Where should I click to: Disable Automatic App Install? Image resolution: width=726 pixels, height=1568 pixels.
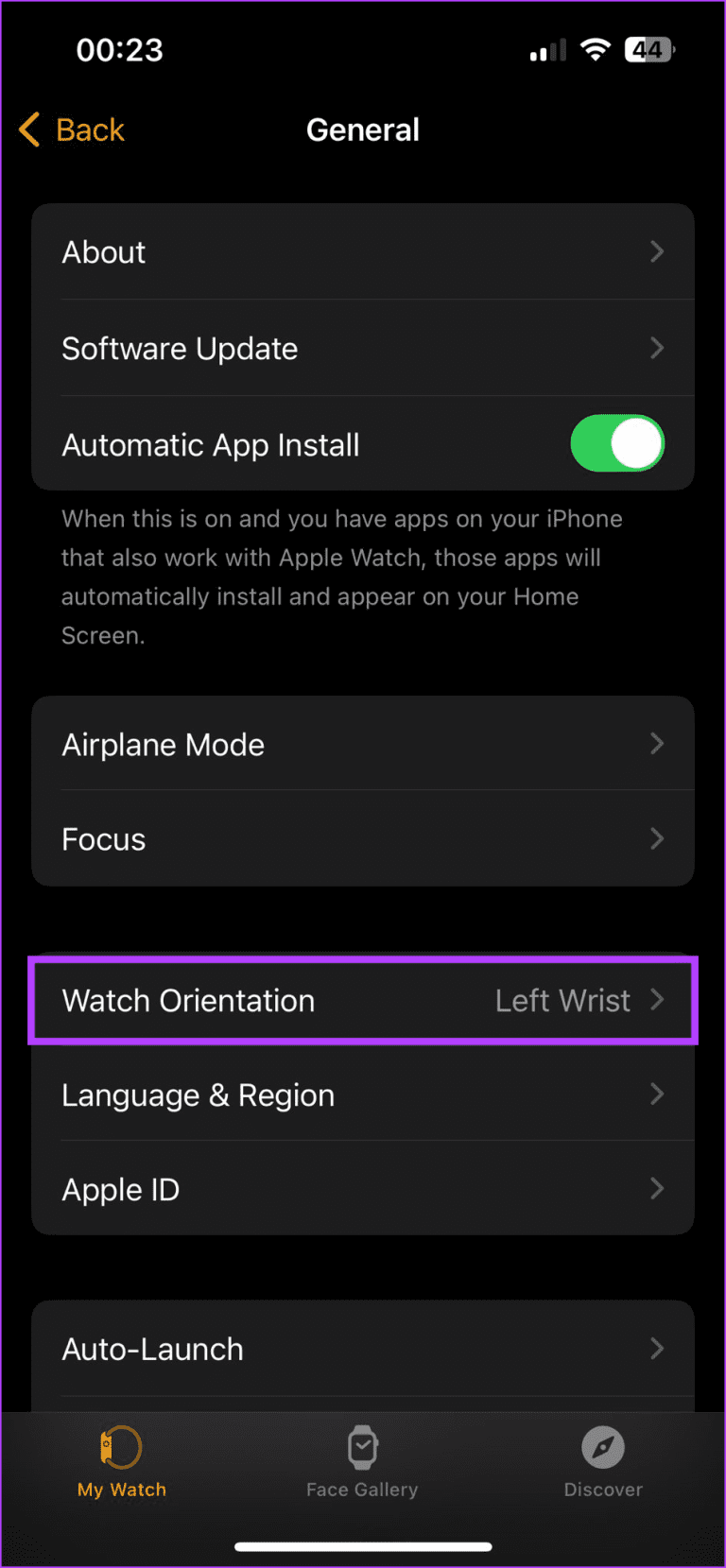(617, 444)
